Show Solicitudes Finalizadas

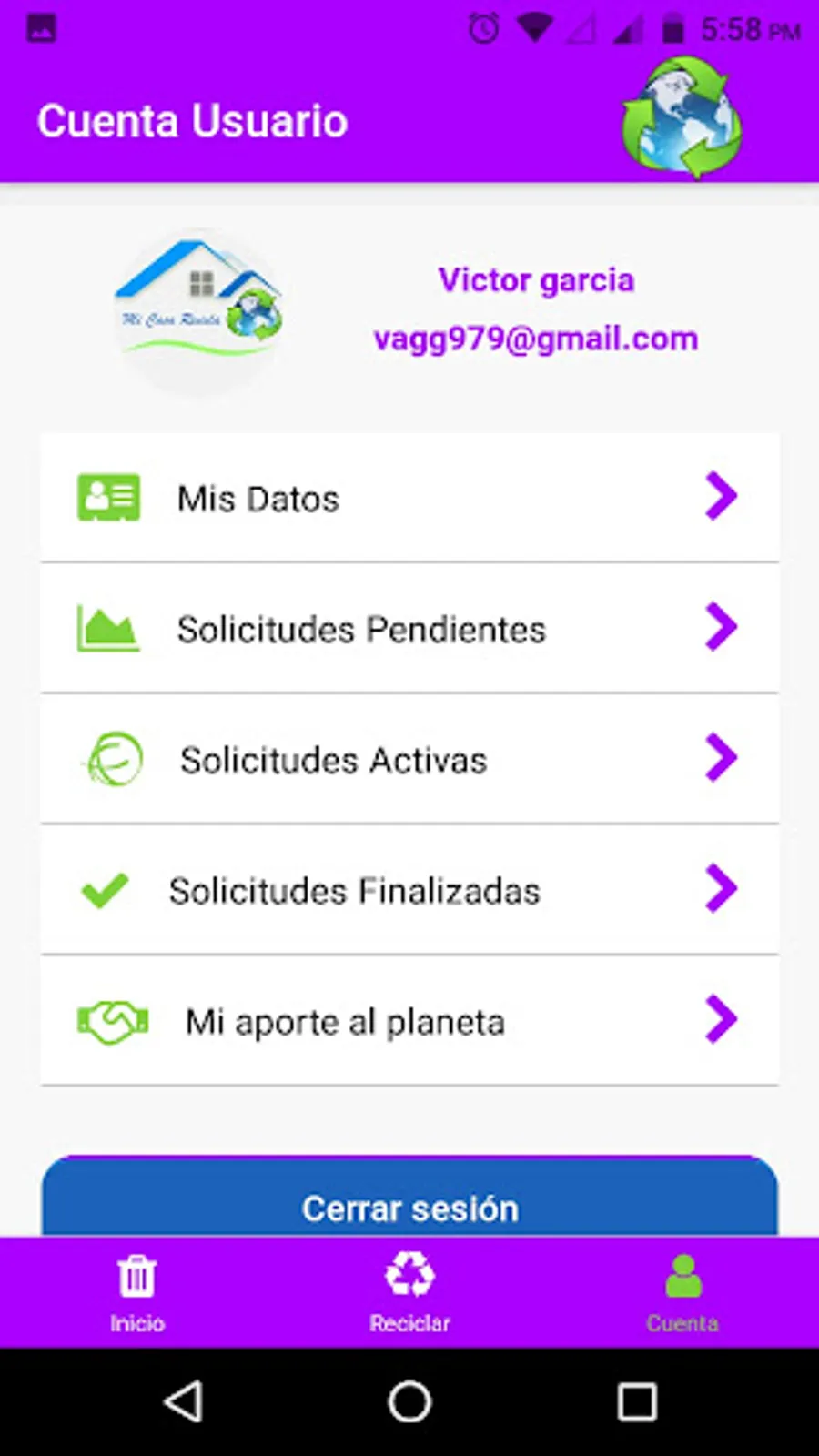(409, 890)
